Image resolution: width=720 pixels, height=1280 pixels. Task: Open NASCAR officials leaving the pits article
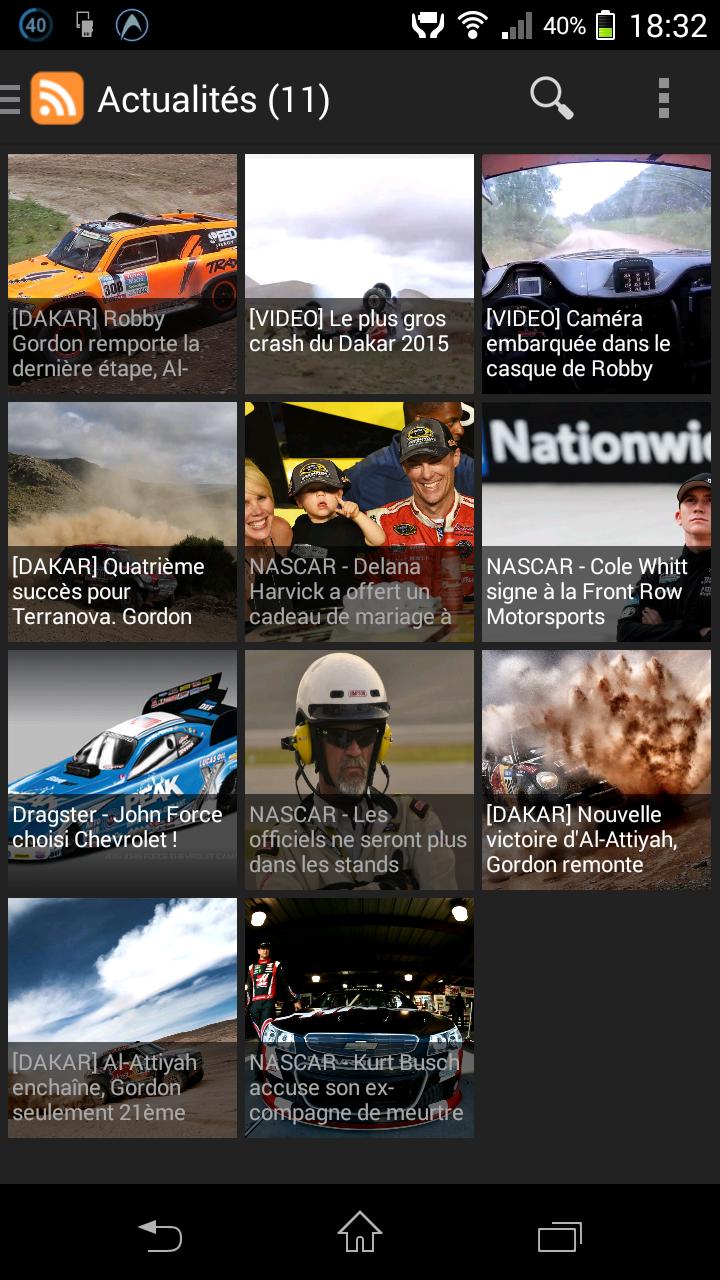click(x=359, y=770)
